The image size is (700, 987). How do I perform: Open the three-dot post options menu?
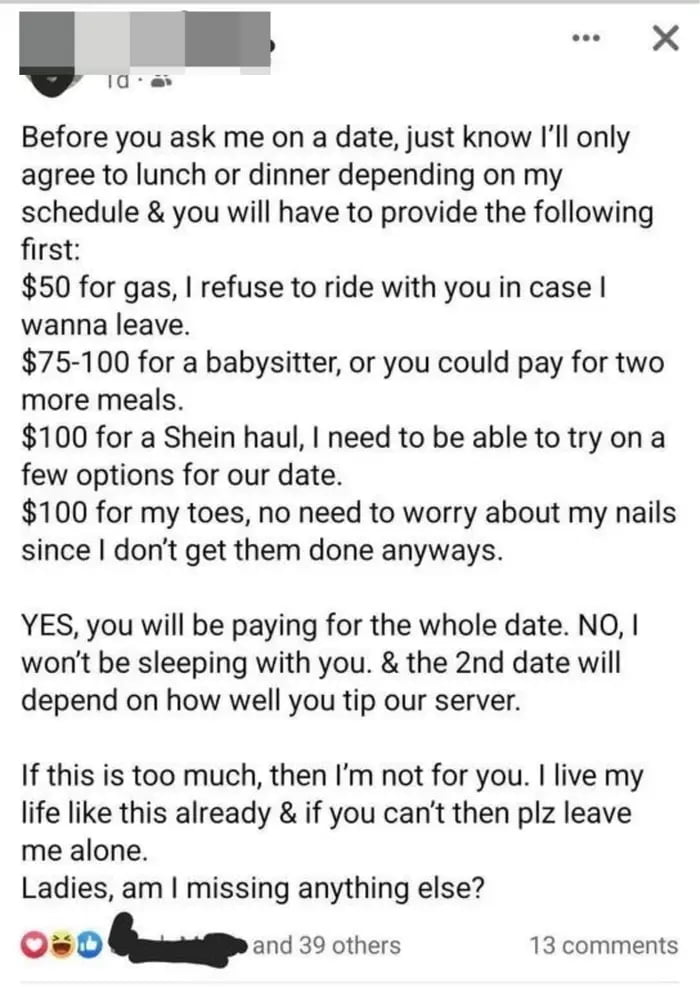pyautogui.click(x=585, y=39)
